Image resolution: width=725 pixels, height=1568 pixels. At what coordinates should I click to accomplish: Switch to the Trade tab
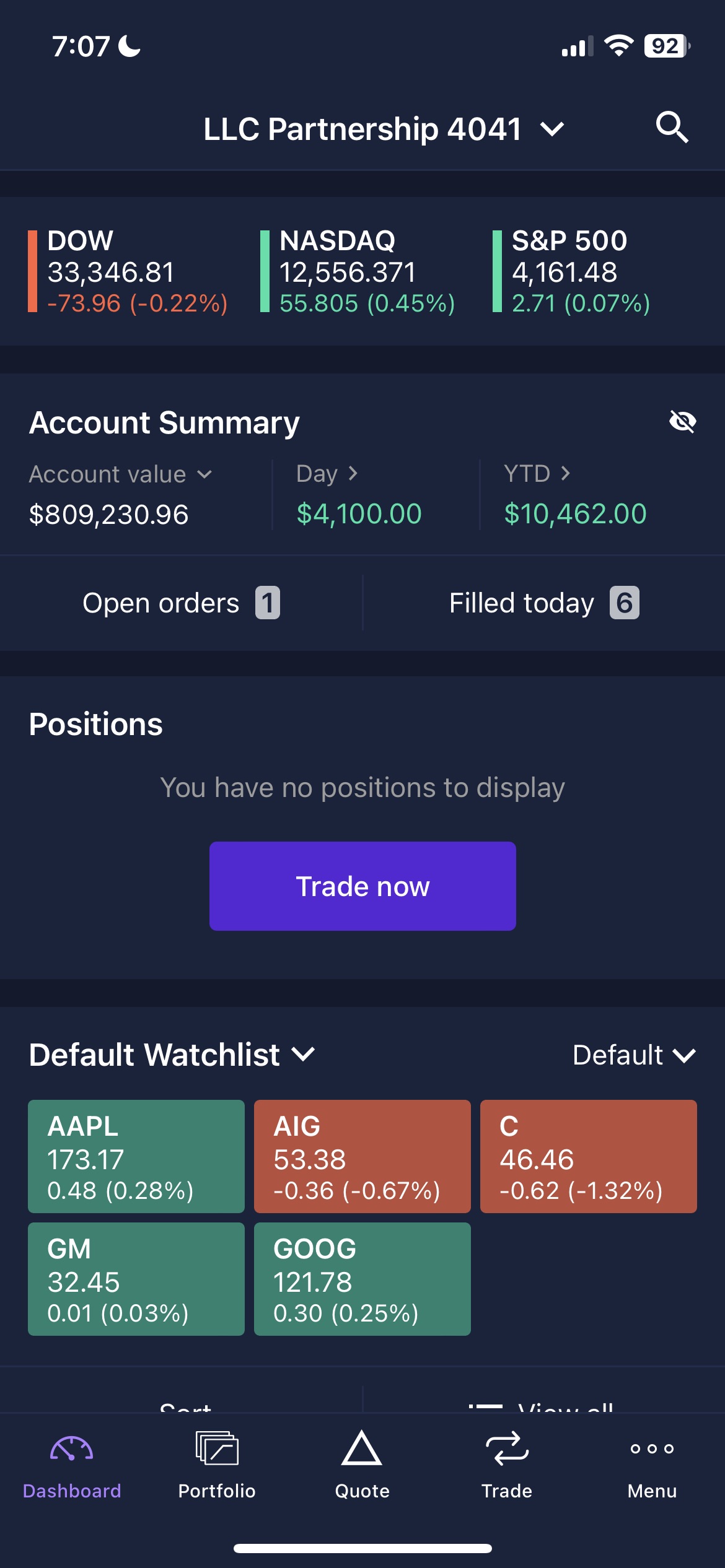[507, 1465]
